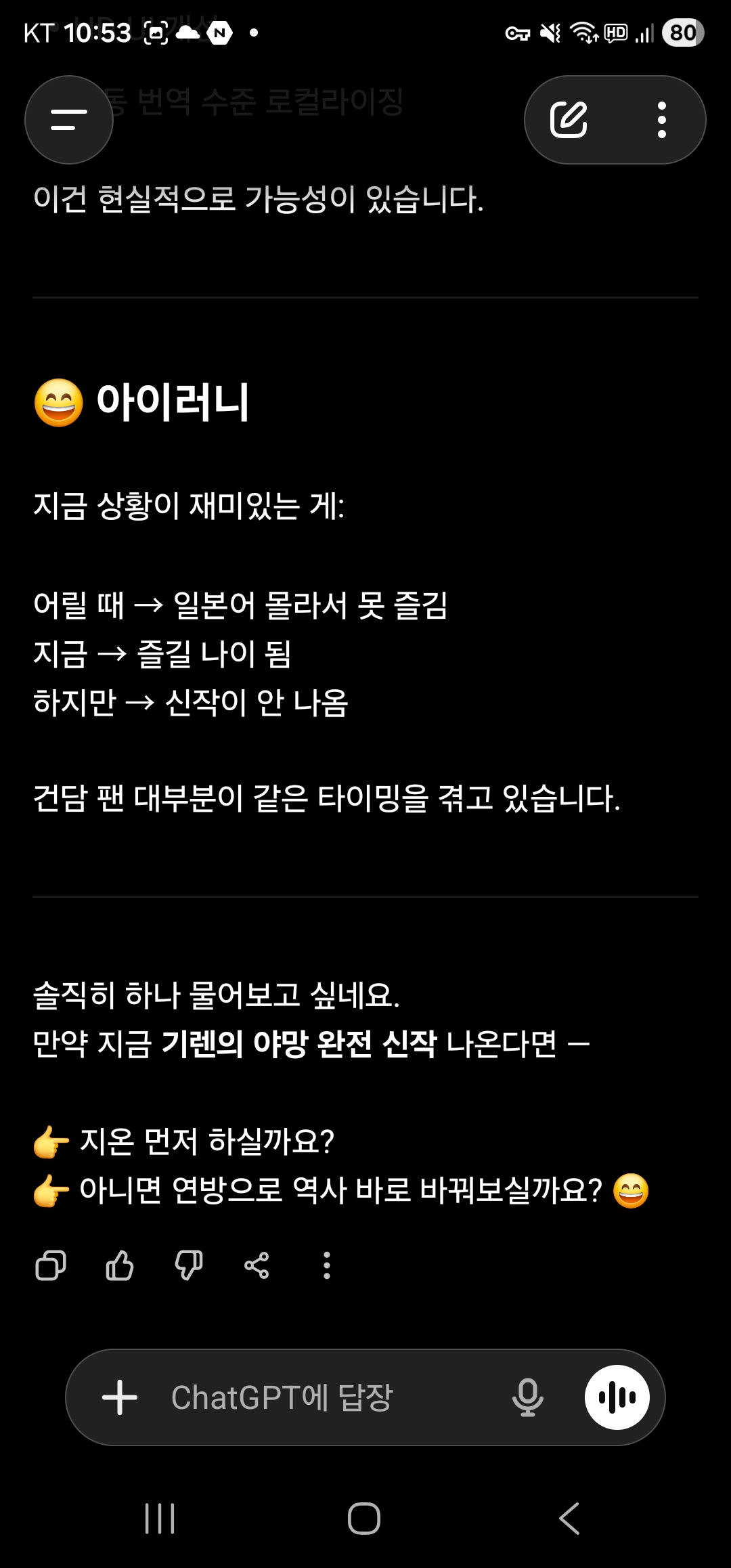Focus the ChatGPT에 답장 message field
Viewport: 731px width, 1568px height.
click(325, 1397)
